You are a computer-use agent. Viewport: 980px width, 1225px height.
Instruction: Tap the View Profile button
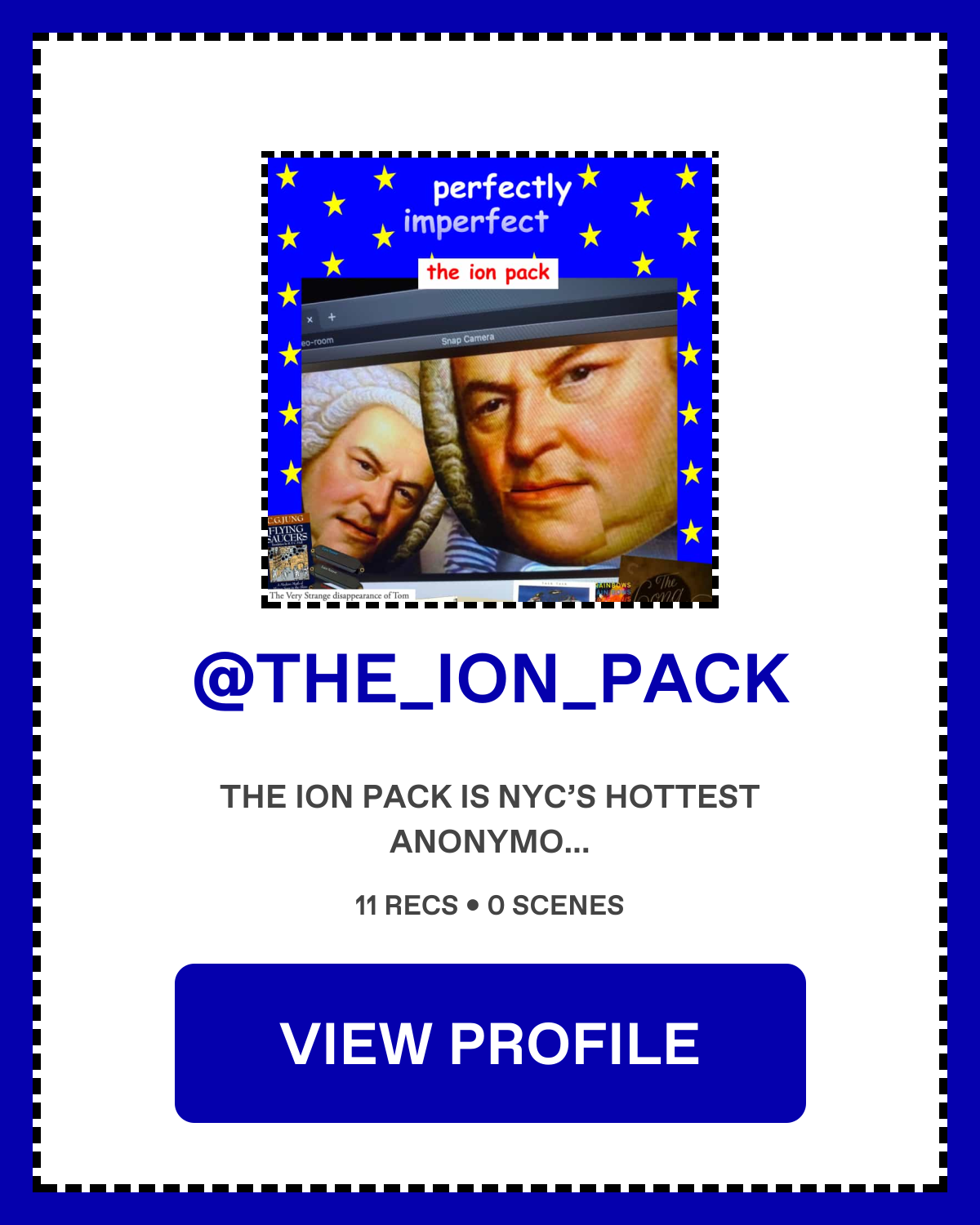[x=490, y=1043]
